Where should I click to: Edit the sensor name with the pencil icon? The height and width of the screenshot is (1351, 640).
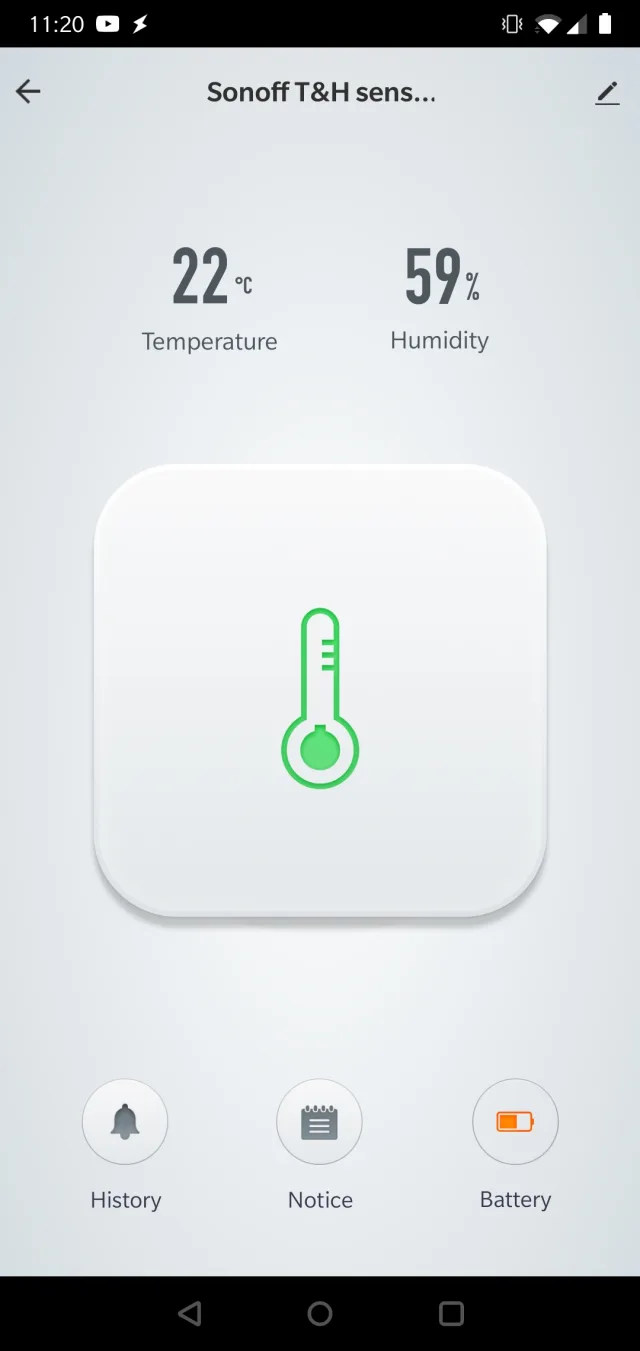[x=607, y=93]
